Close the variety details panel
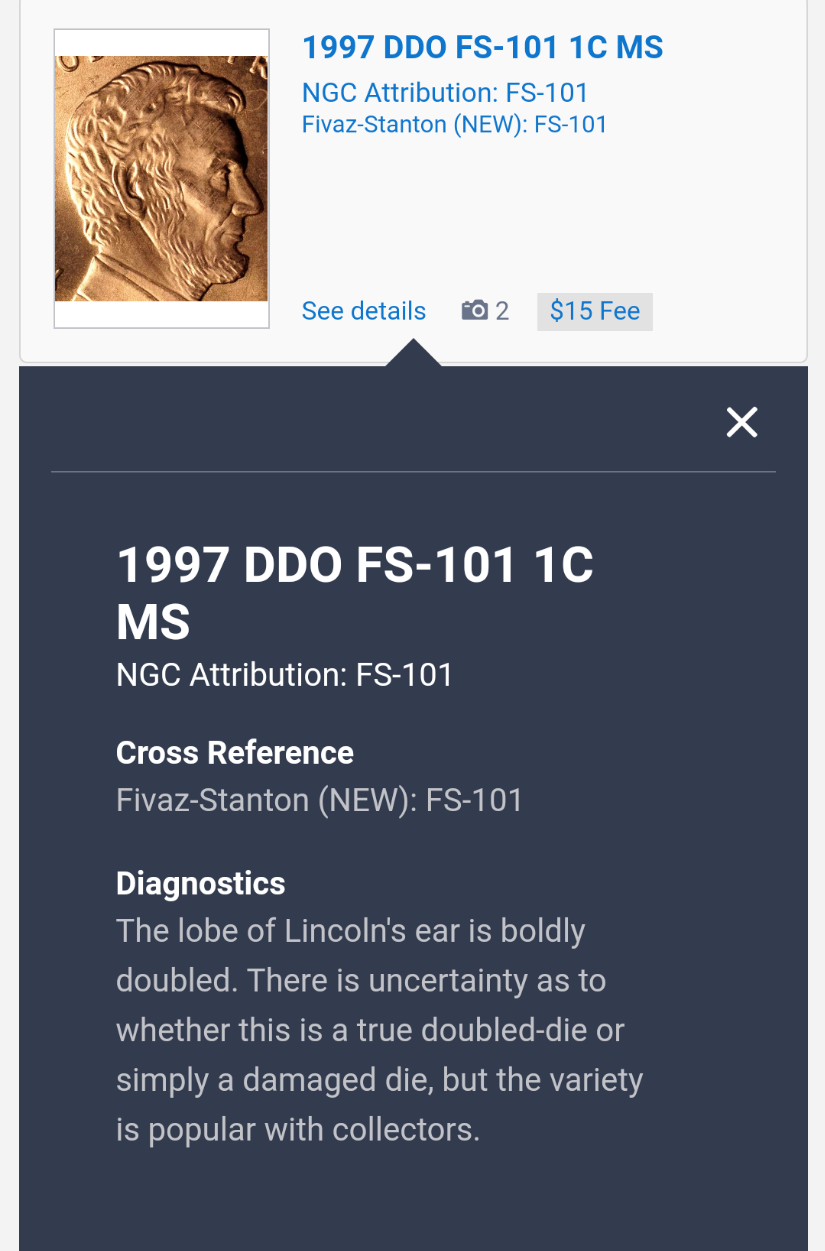Viewport: 825px width, 1251px height. pos(742,422)
